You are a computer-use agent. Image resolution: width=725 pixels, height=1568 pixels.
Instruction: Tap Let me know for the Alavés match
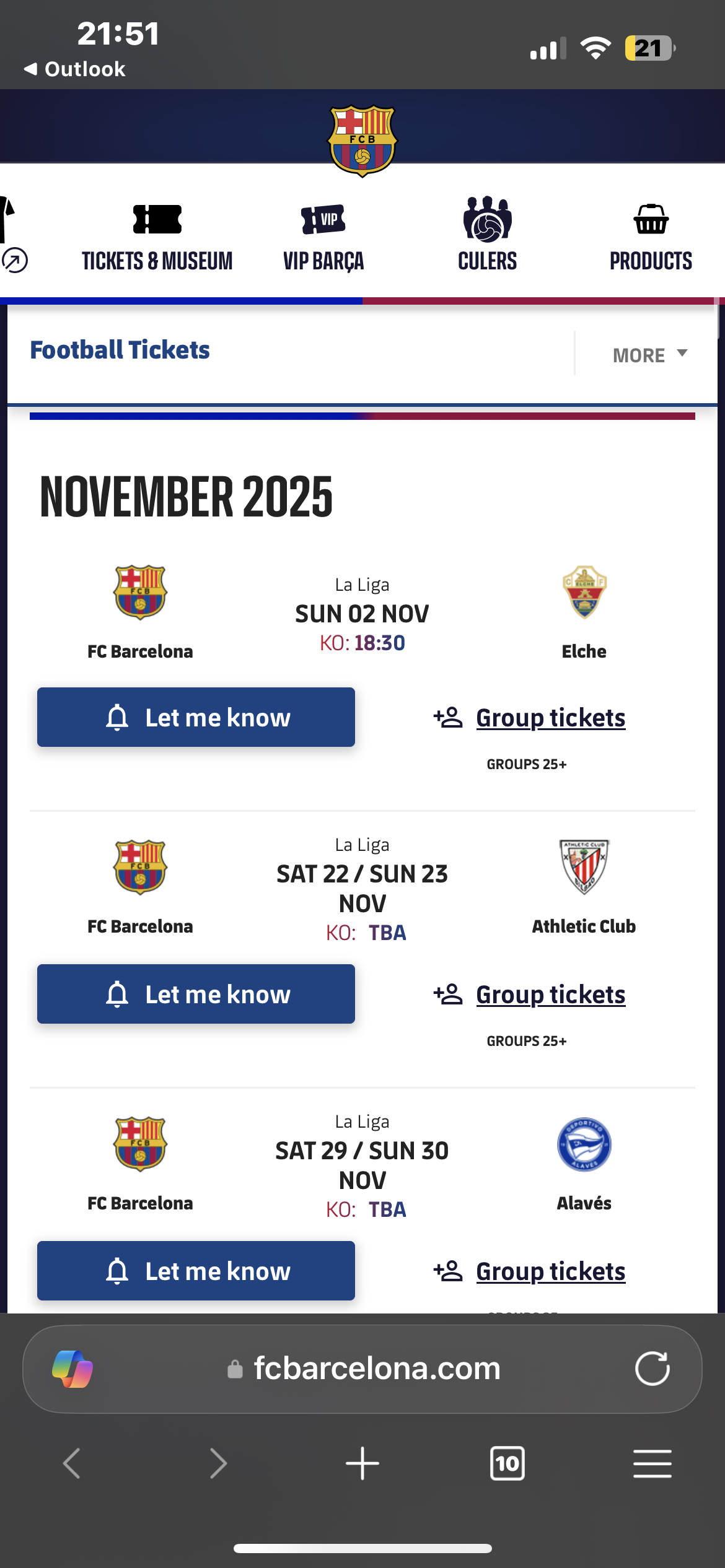(196, 1271)
